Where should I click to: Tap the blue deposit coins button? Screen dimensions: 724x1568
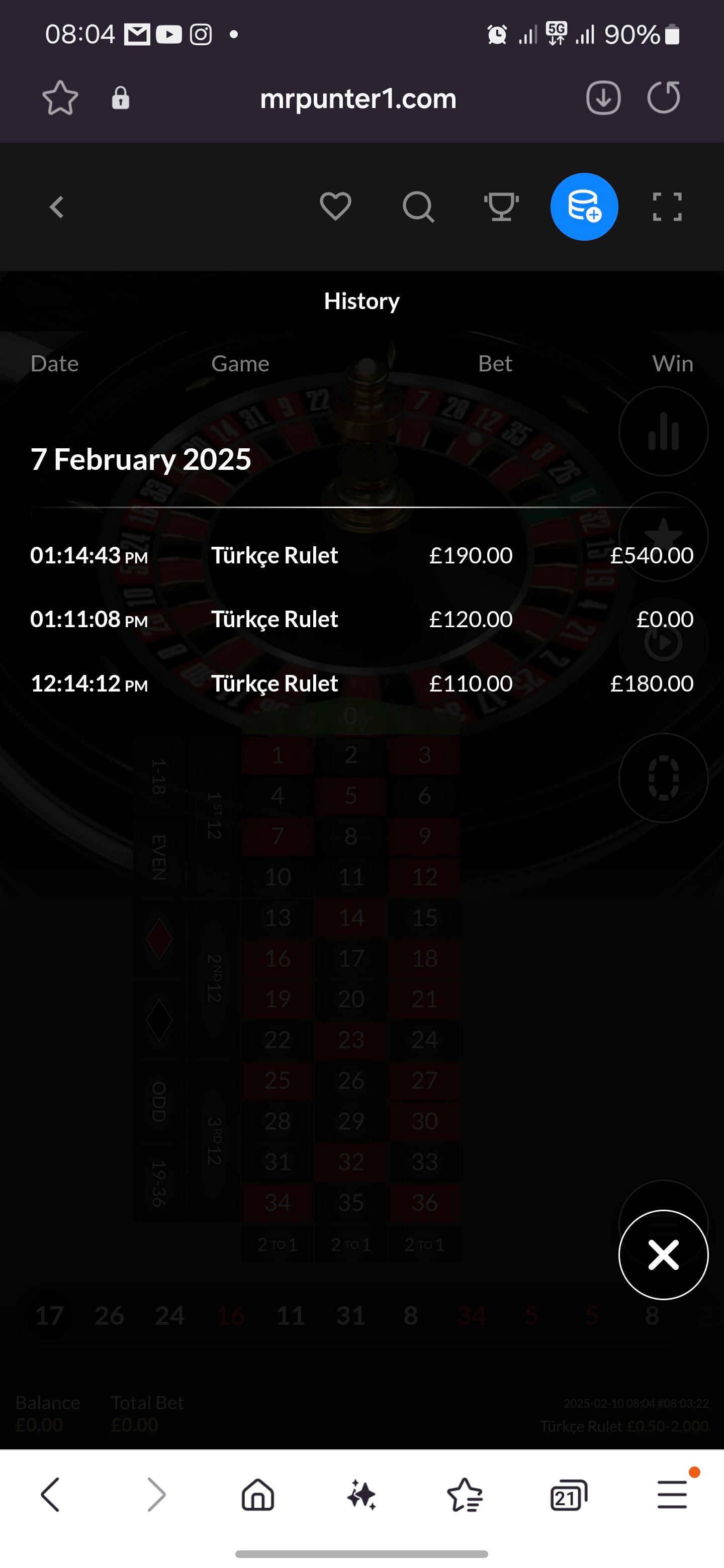pos(584,207)
